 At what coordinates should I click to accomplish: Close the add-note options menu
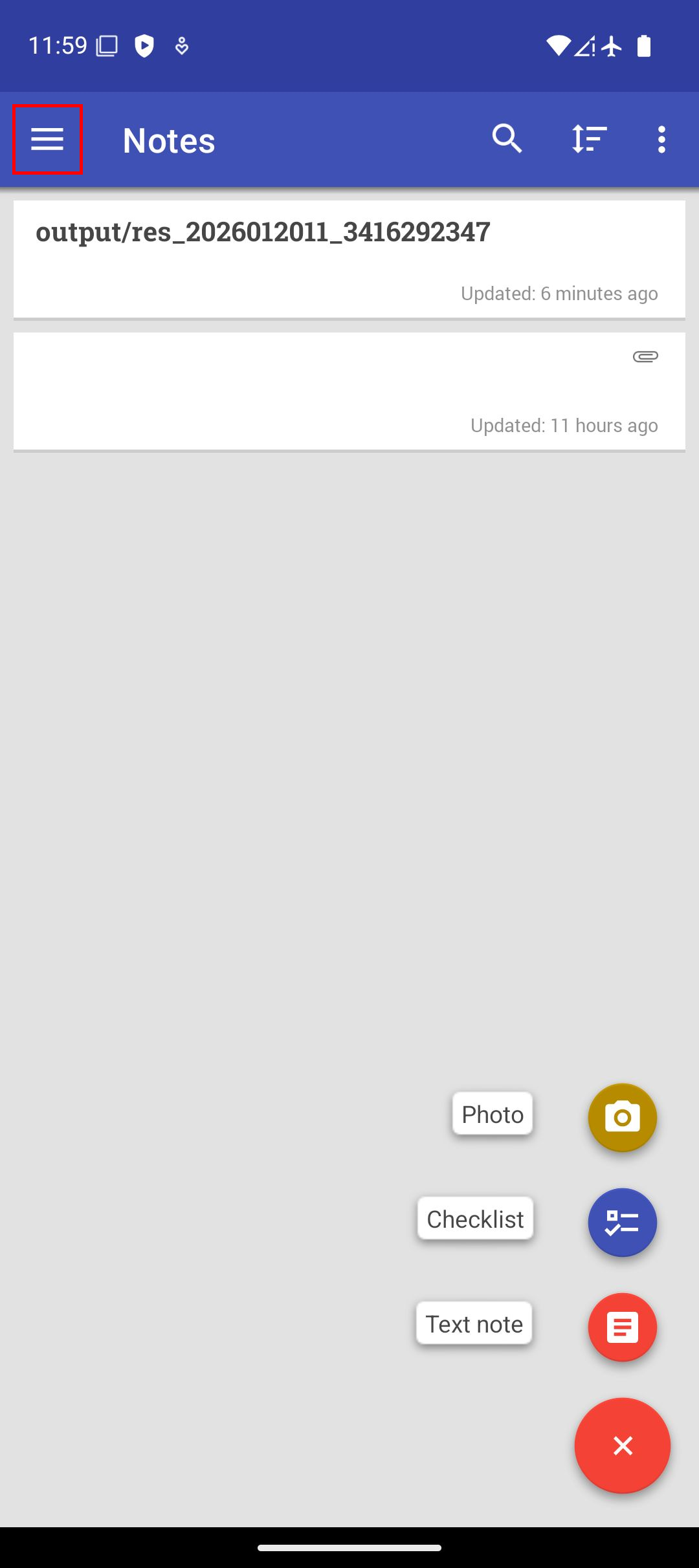tap(622, 1445)
